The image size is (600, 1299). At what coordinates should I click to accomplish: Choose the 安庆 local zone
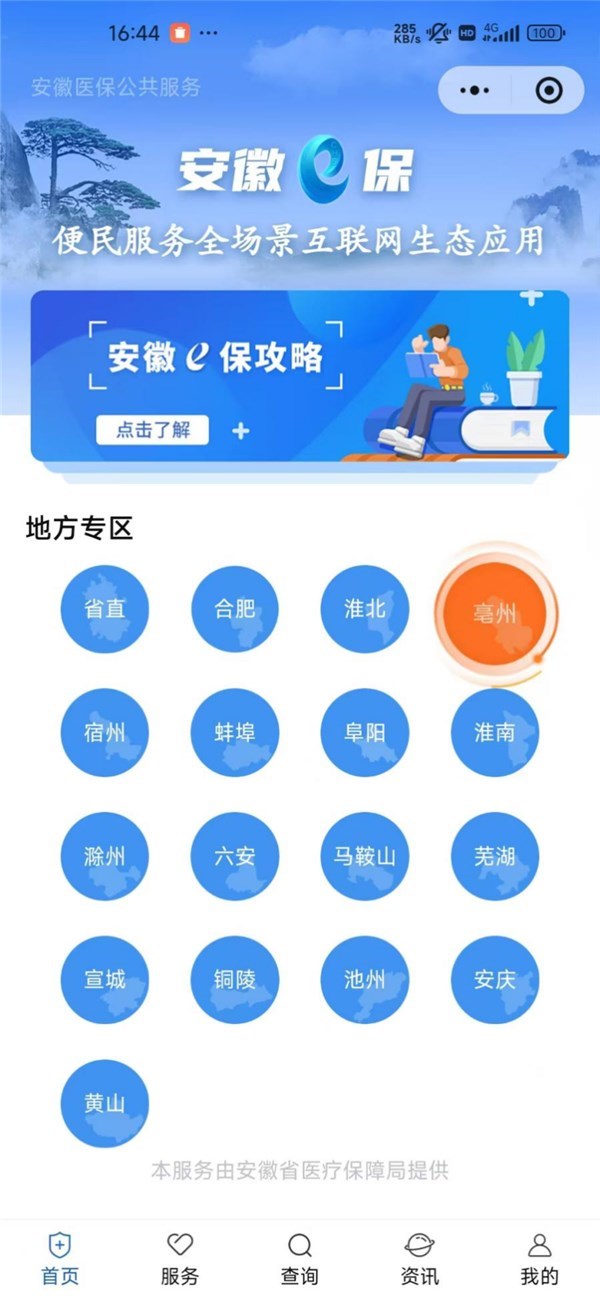tap(495, 980)
